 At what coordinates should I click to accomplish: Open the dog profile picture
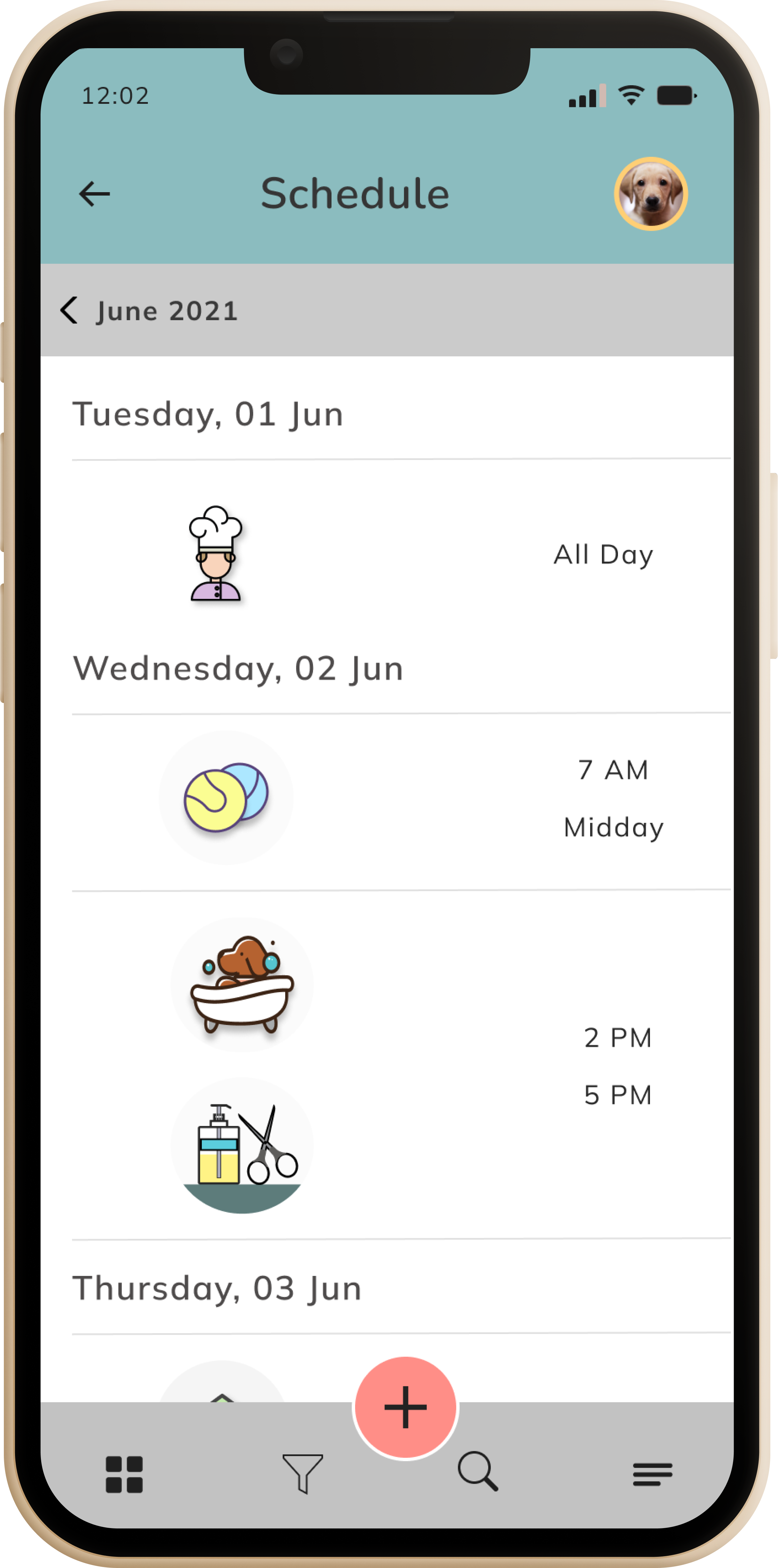(650, 194)
